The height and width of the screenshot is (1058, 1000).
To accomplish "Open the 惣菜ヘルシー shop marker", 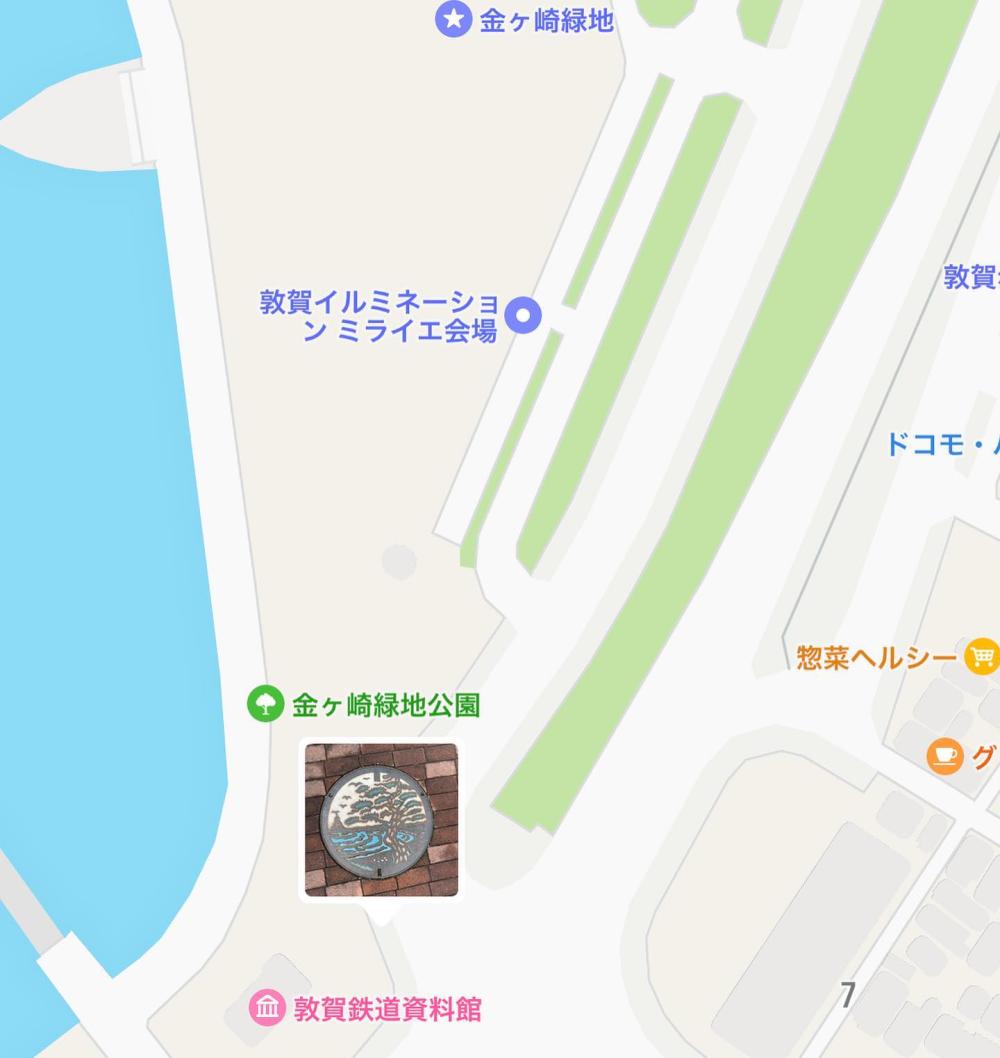I will point(982,656).
